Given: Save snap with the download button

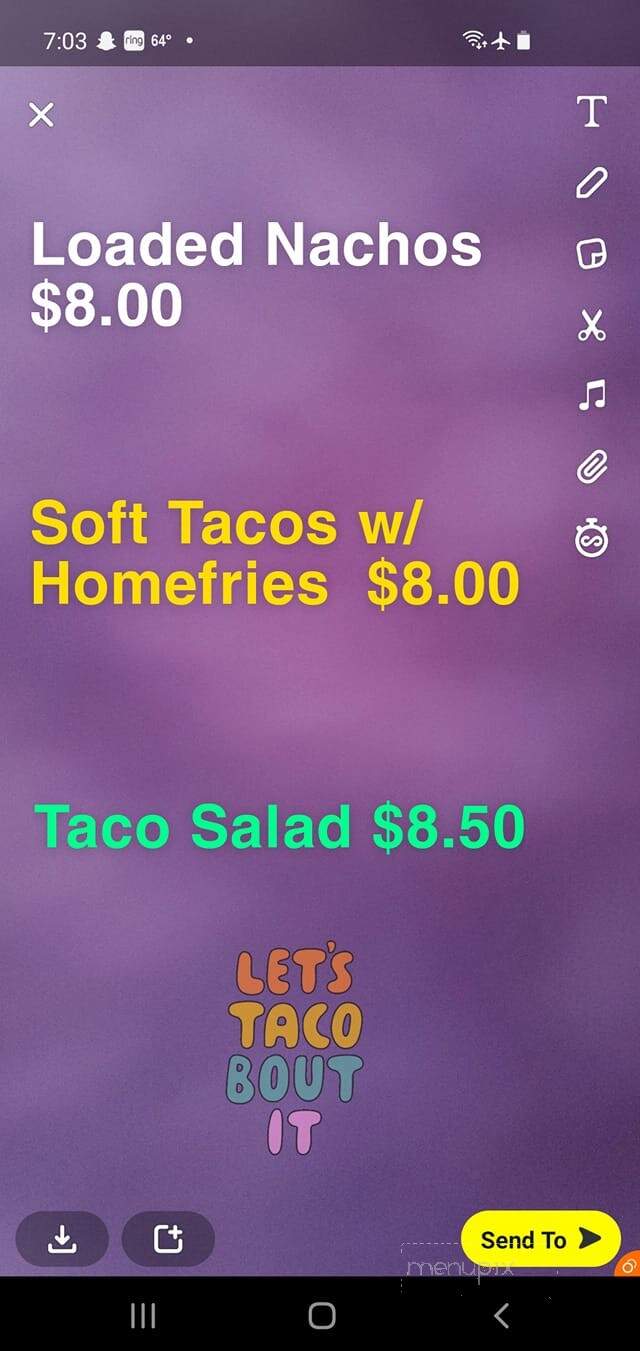Looking at the screenshot, I should click(62, 1239).
